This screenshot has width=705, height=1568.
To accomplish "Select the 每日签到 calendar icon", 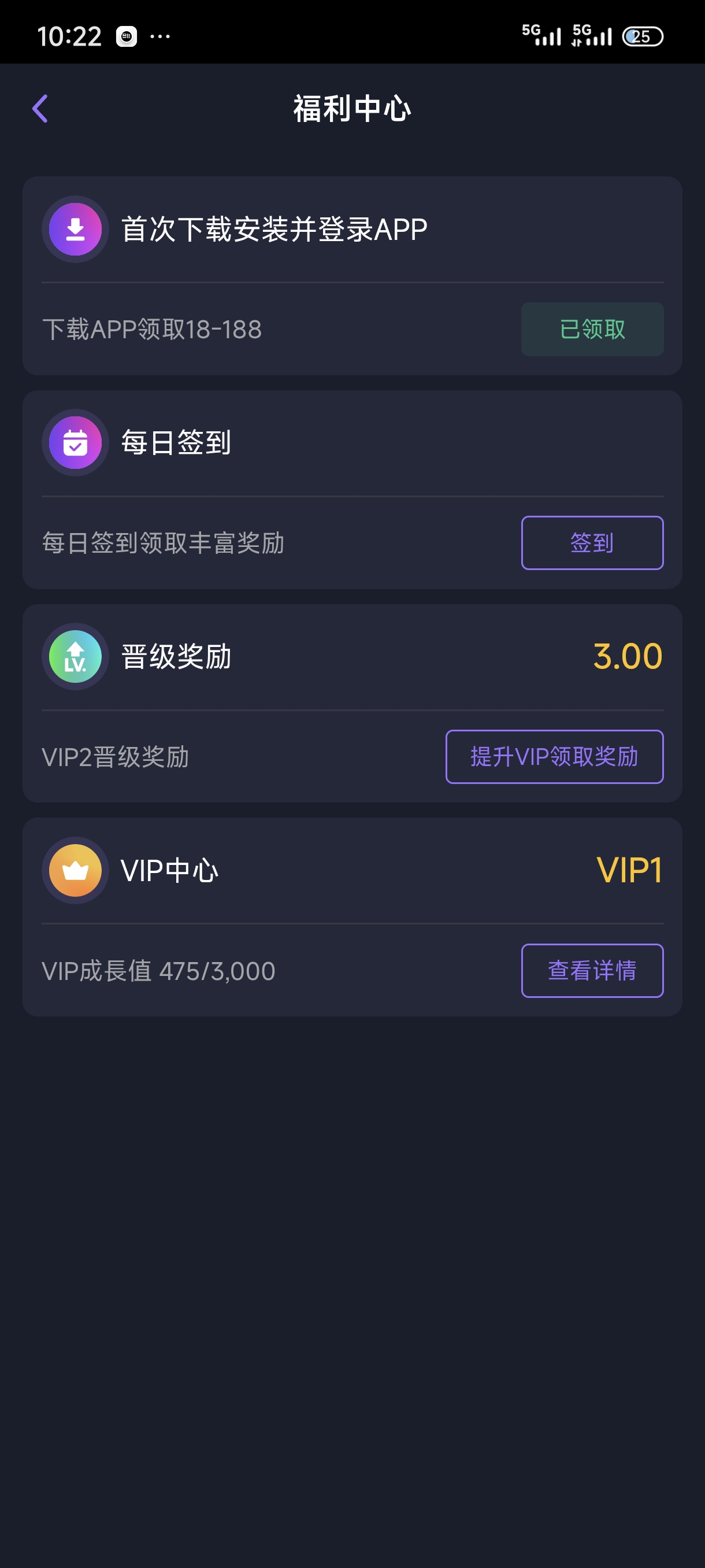I will (75, 443).
